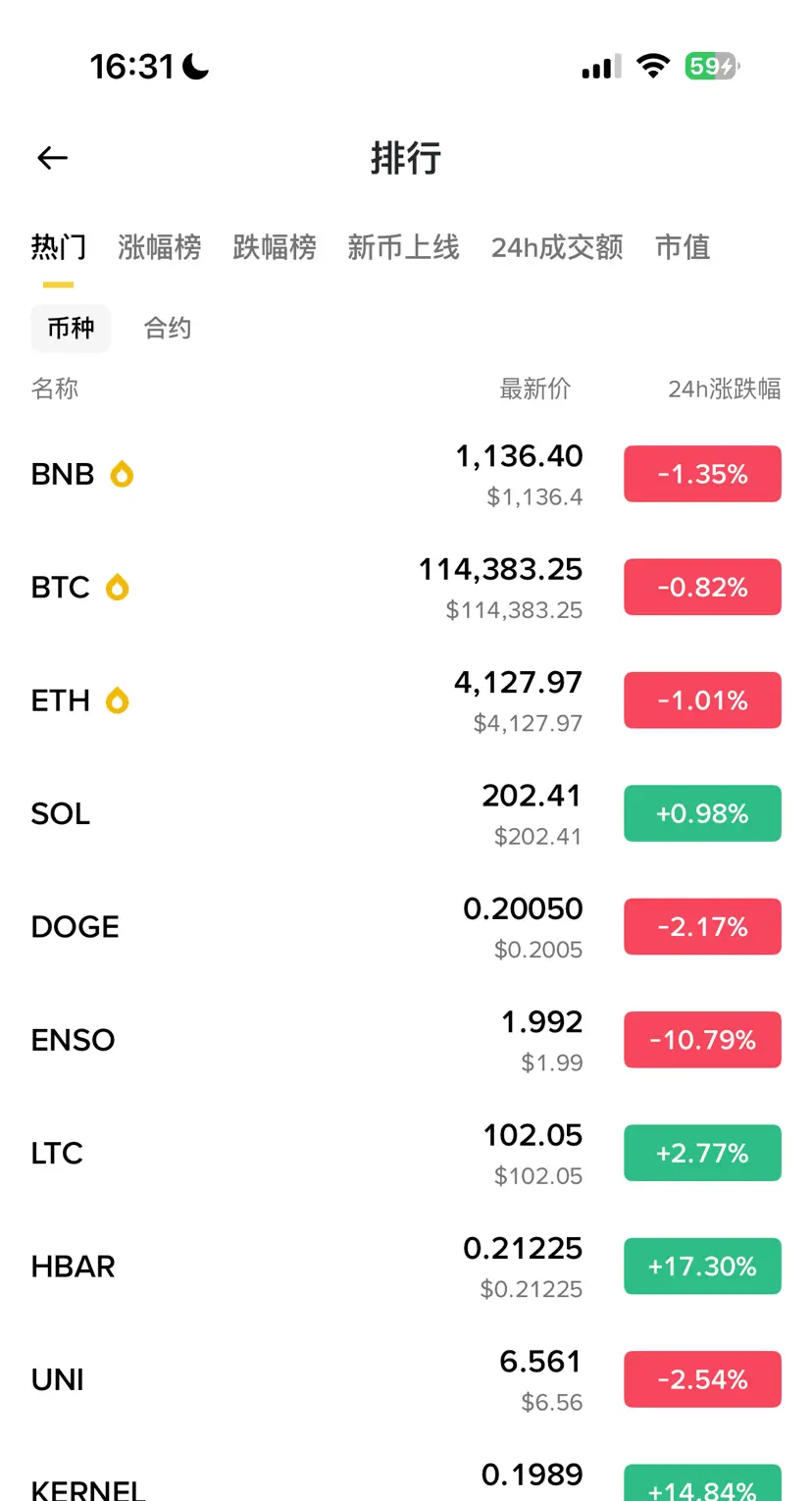This screenshot has width=812, height=1501.
Task: Switch to the 跌幅榜 tab
Action: click(275, 247)
